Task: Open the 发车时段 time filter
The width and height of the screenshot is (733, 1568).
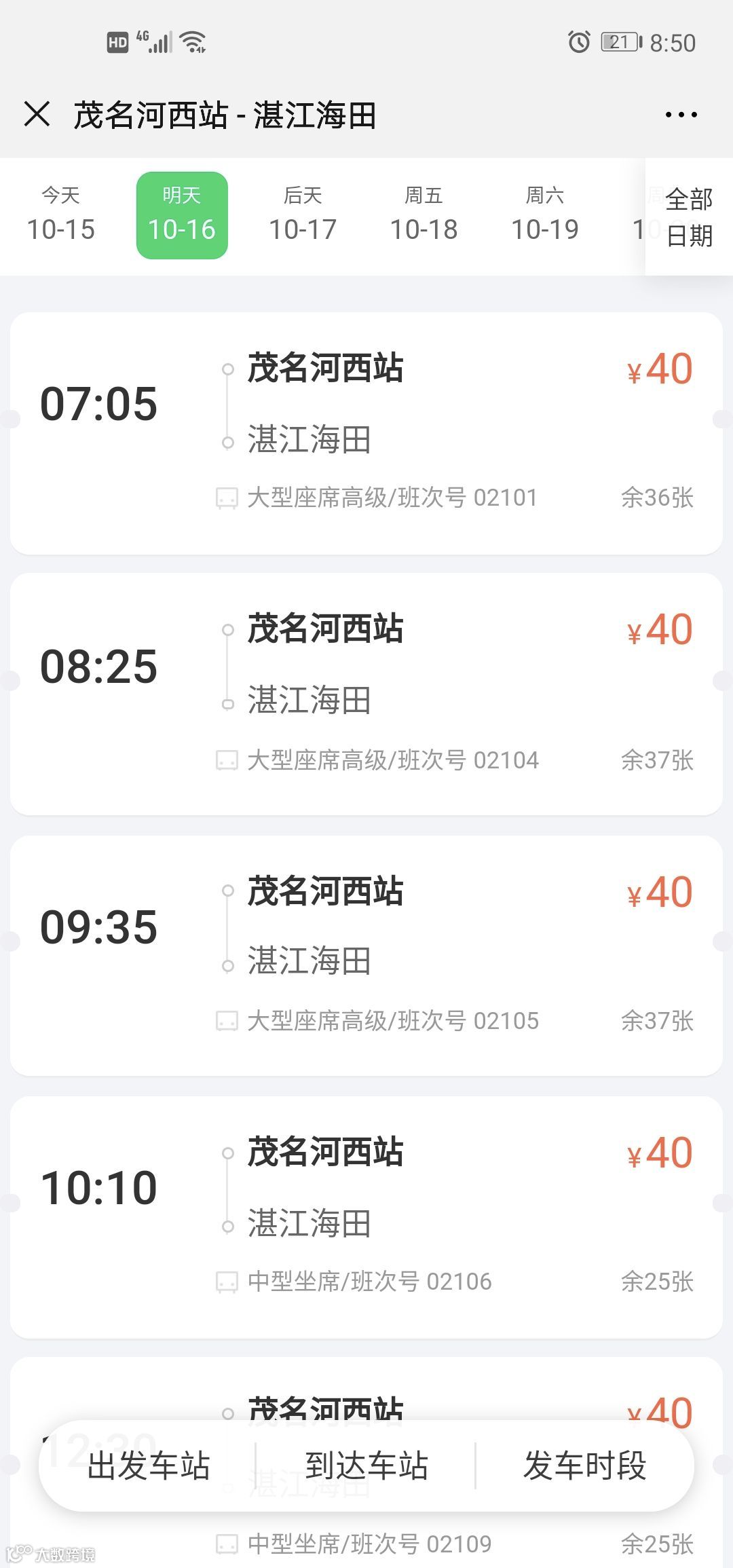Action: click(x=584, y=1465)
